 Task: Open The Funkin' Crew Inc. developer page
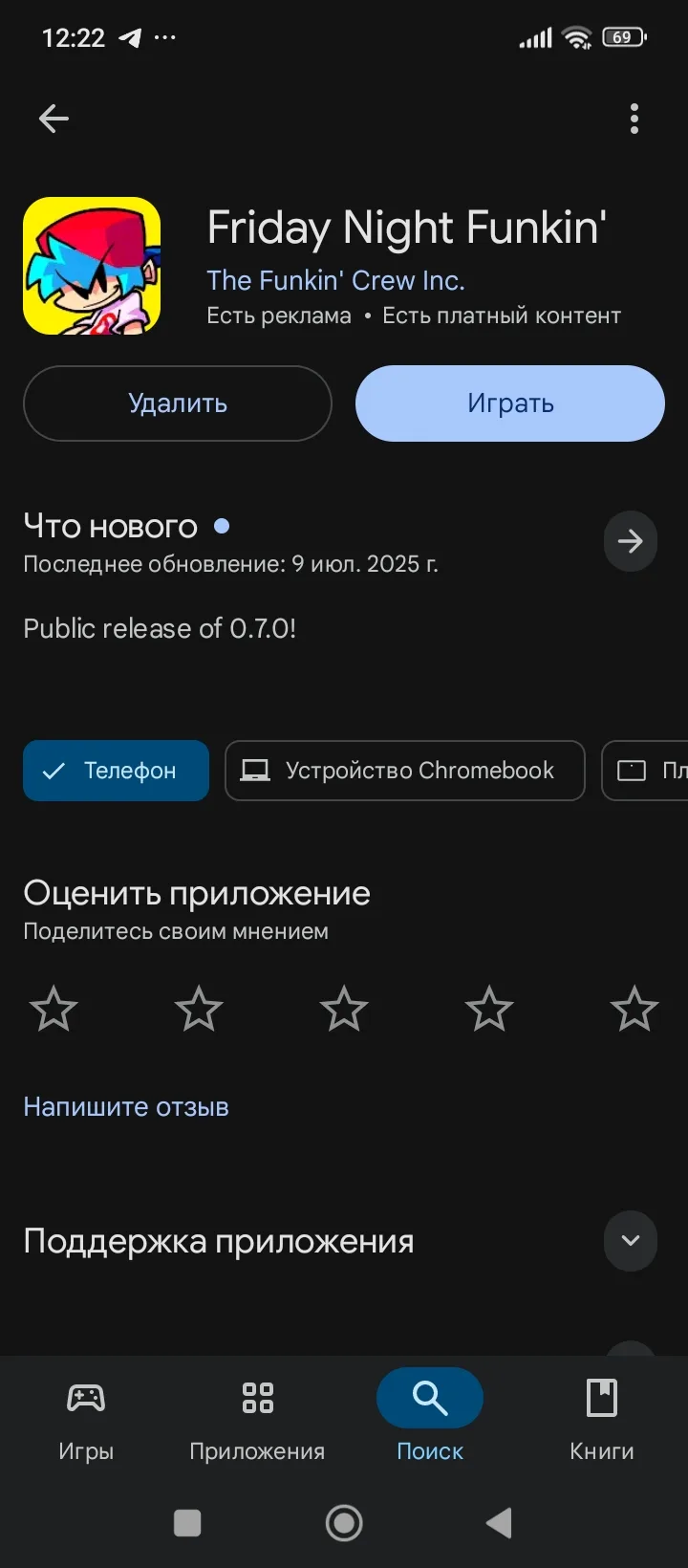point(335,280)
